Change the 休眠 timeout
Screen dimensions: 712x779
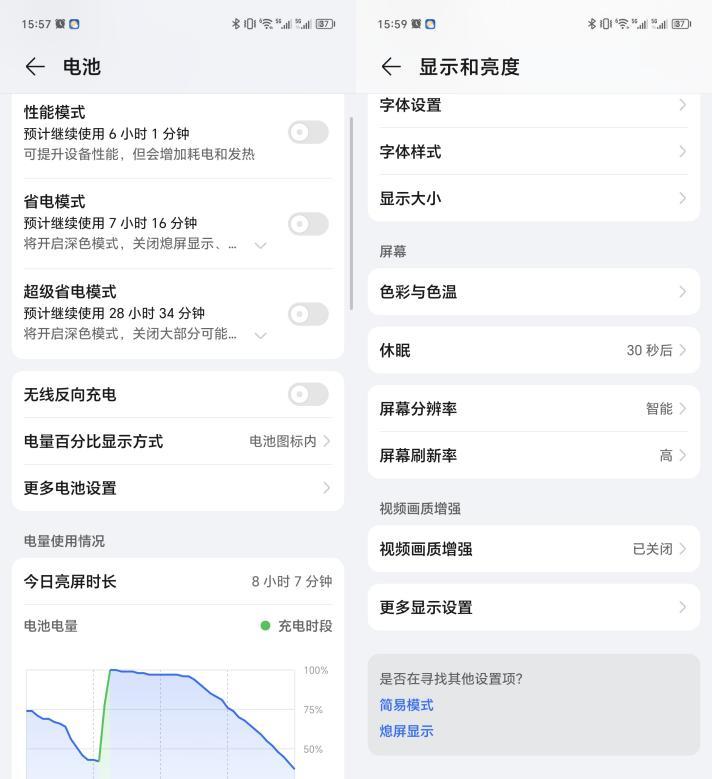pyautogui.click(x=533, y=350)
